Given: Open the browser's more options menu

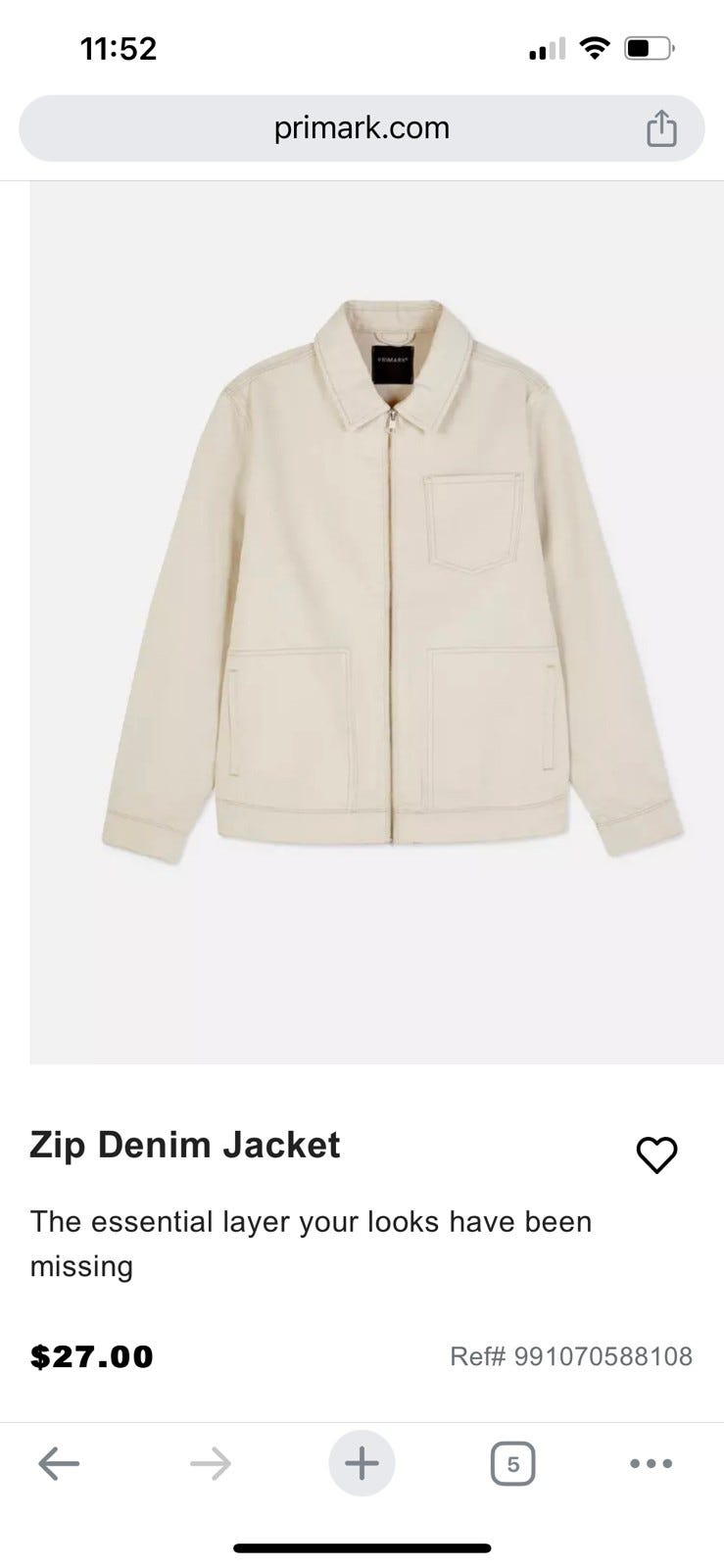Looking at the screenshot, I should pyautogui.click(x=651, y=1464).
